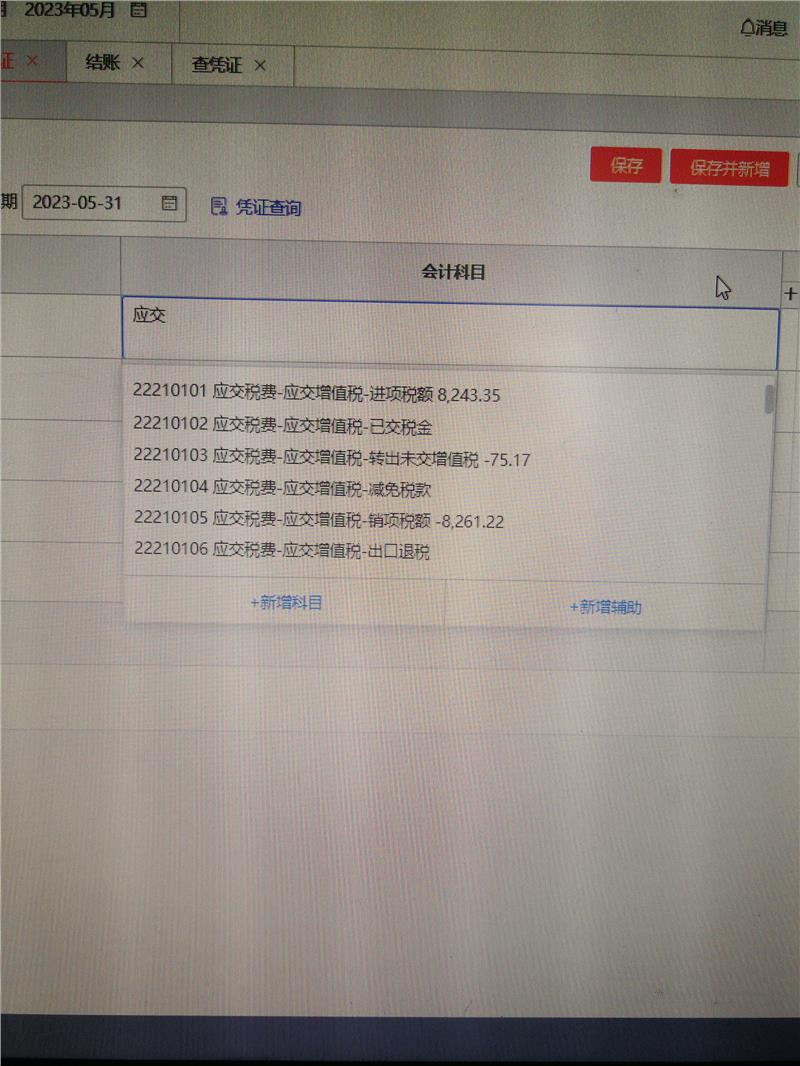This screenshot has width=800, height=1066.
Task: Choose 22210104 应交增值税-减免税款
Action: 287,488
